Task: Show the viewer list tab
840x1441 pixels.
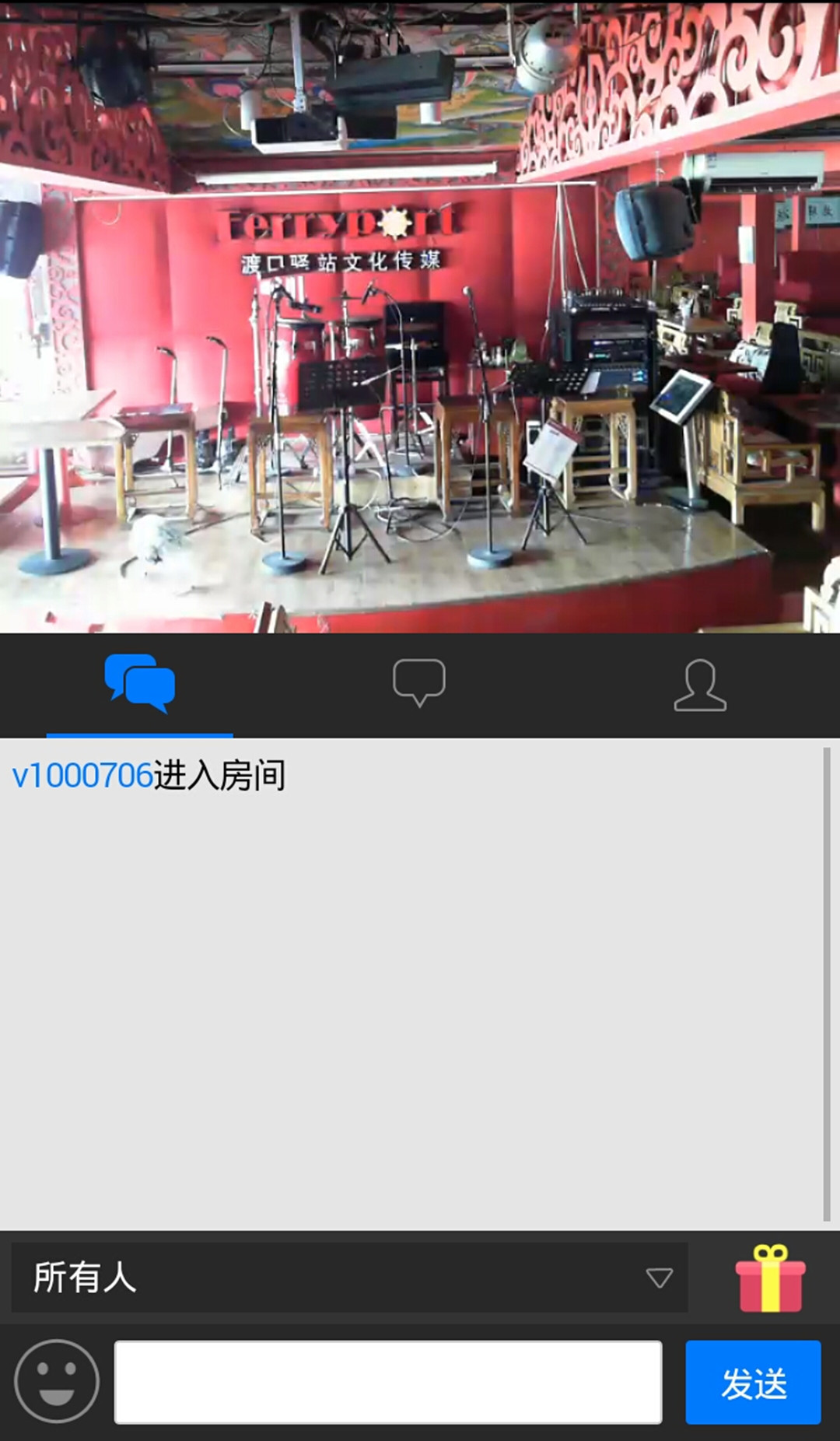Action: [x=700, y=684]
